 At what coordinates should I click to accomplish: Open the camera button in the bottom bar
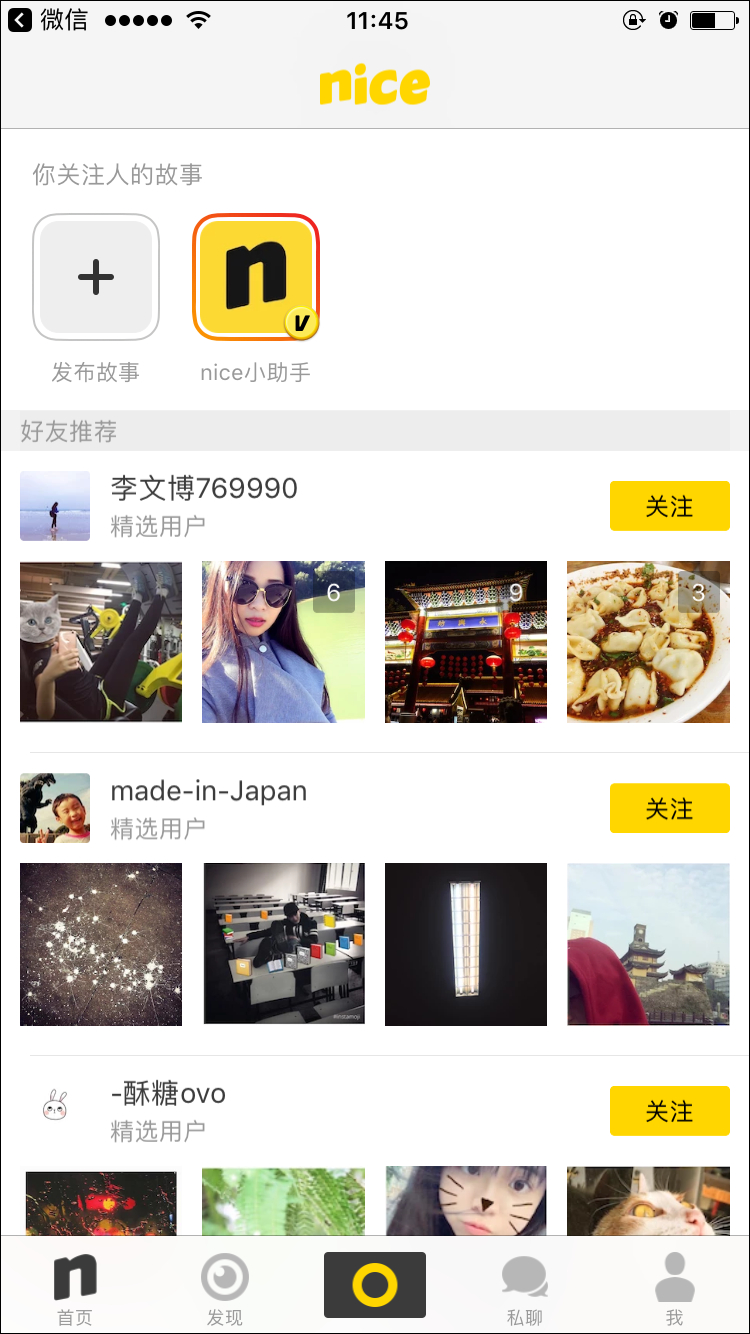click(x=375, y=1285)
